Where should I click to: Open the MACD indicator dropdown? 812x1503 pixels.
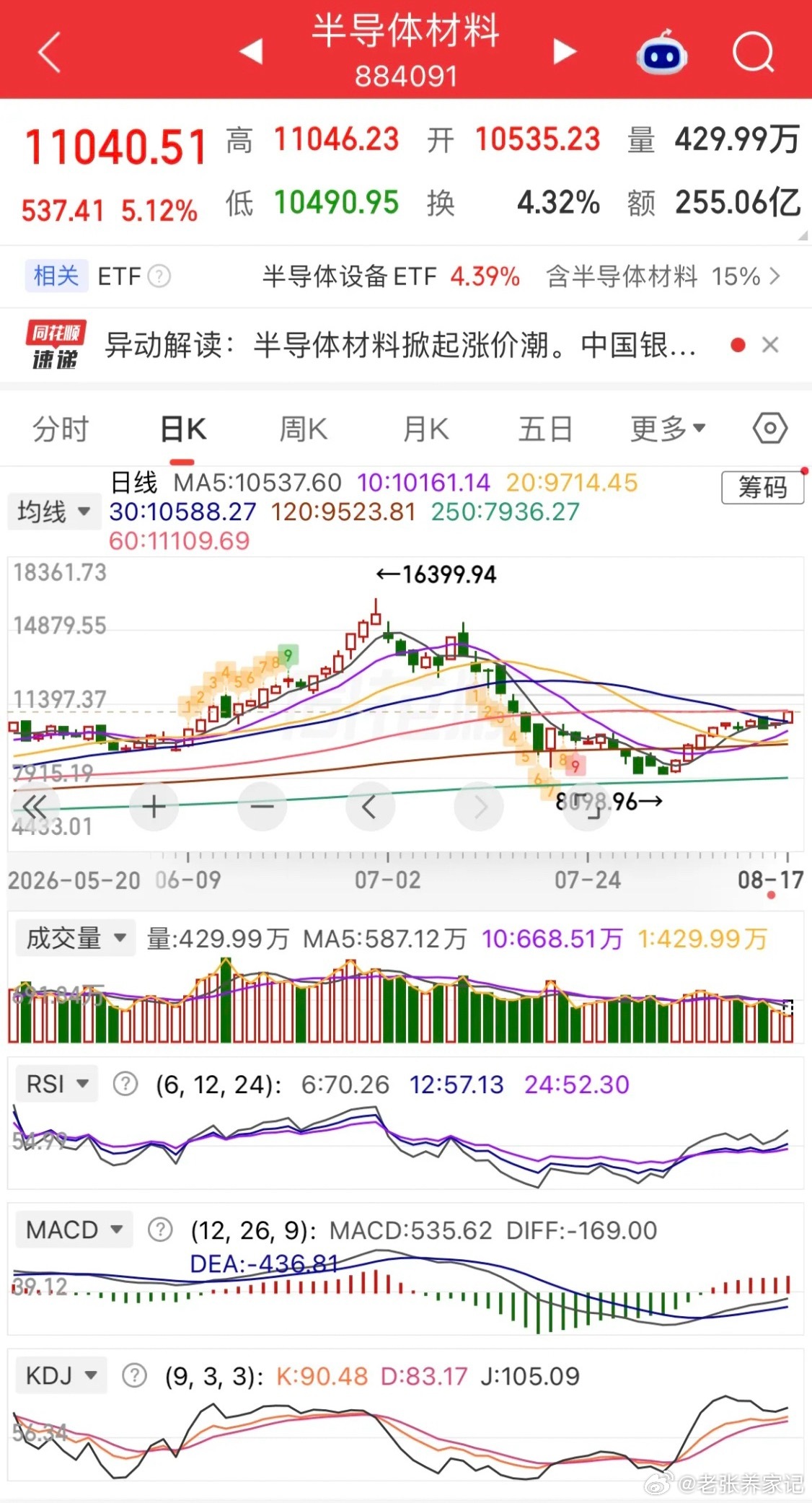74,1230
